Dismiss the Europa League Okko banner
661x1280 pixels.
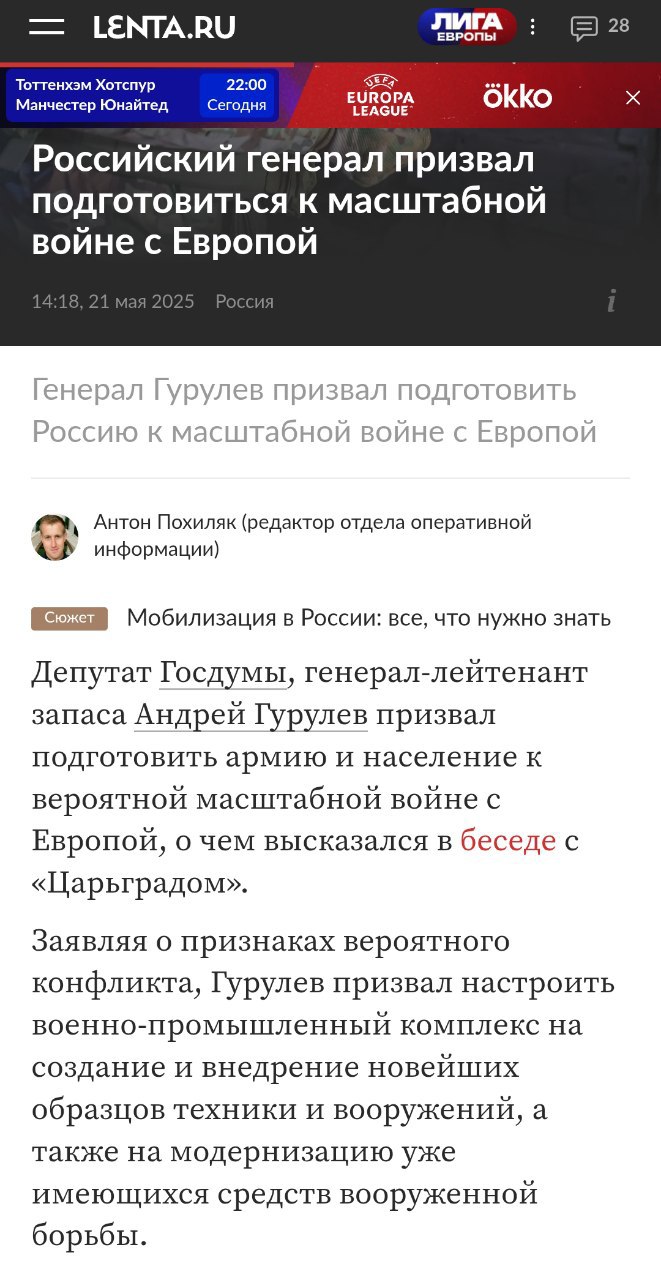[632, 97]
